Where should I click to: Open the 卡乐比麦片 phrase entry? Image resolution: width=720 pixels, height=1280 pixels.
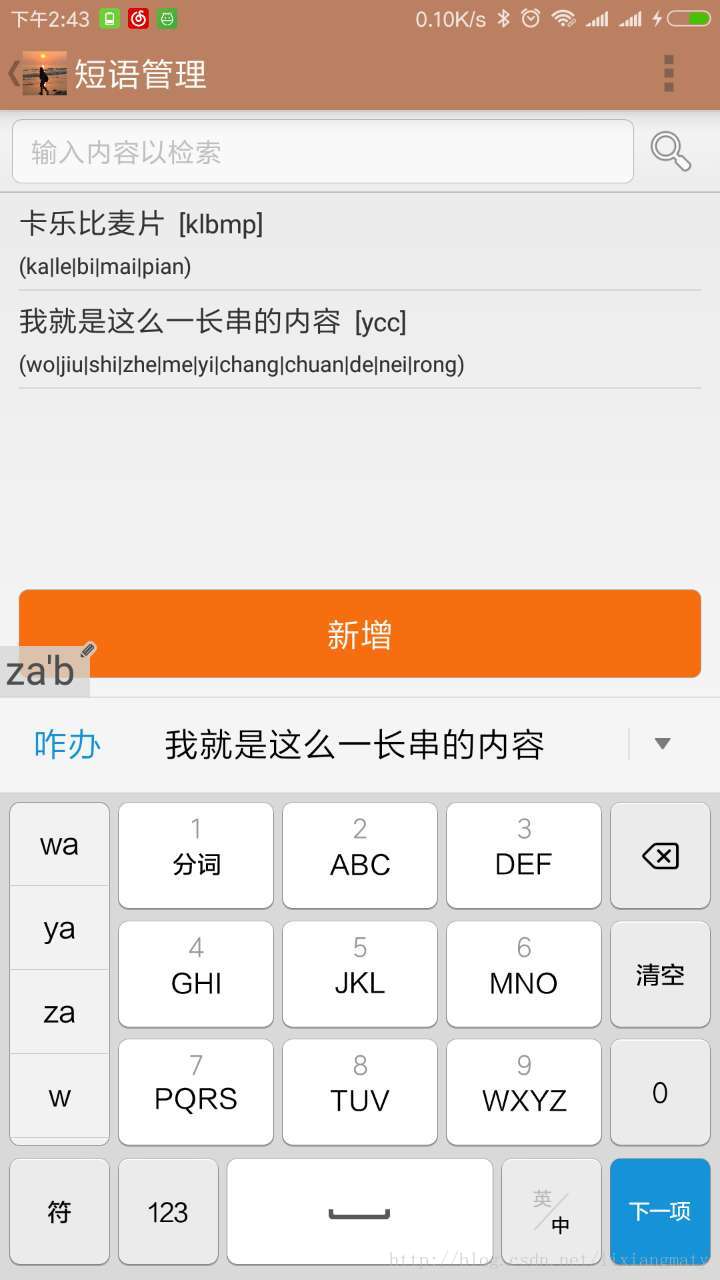[360, 243]
